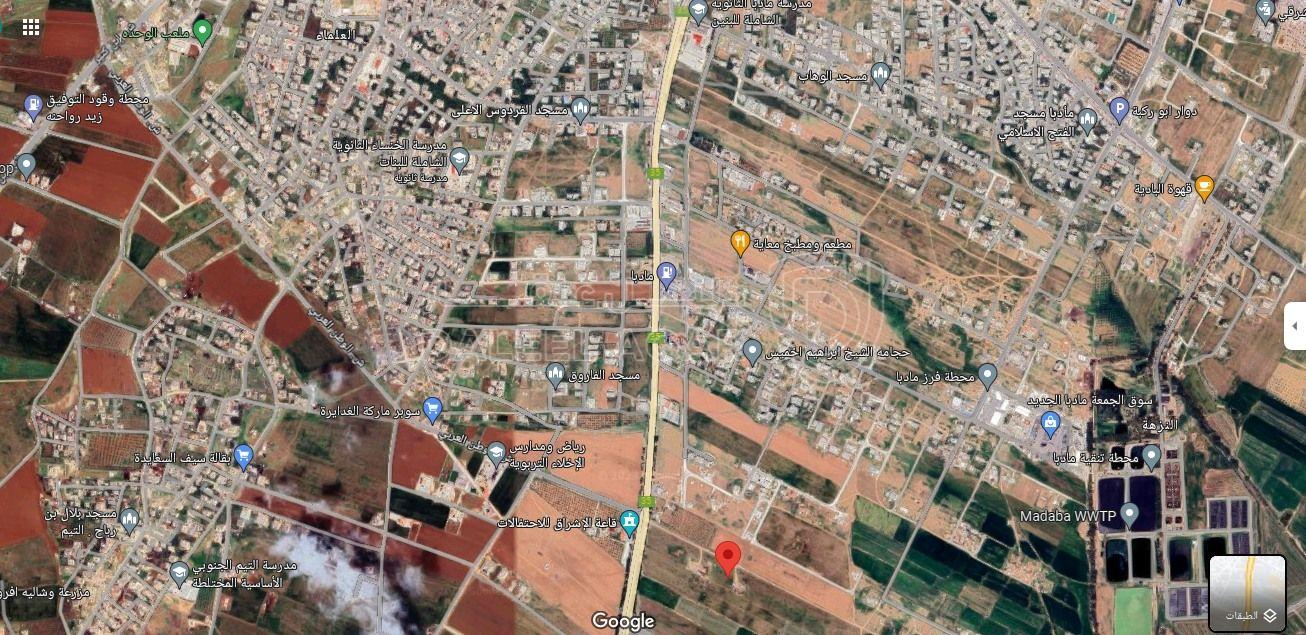Select مدرسة الخنساء الثانوية school marker

pyautogui.click(x=458, y=159)
